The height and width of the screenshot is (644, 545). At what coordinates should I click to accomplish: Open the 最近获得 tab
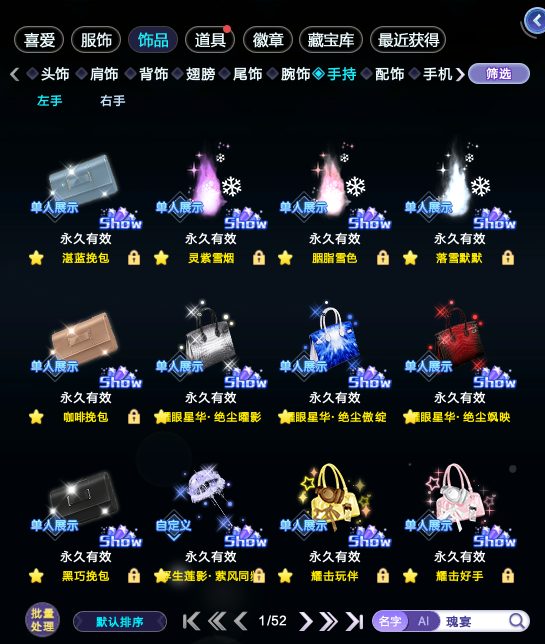pyautogui.click(x=408, y=40)
